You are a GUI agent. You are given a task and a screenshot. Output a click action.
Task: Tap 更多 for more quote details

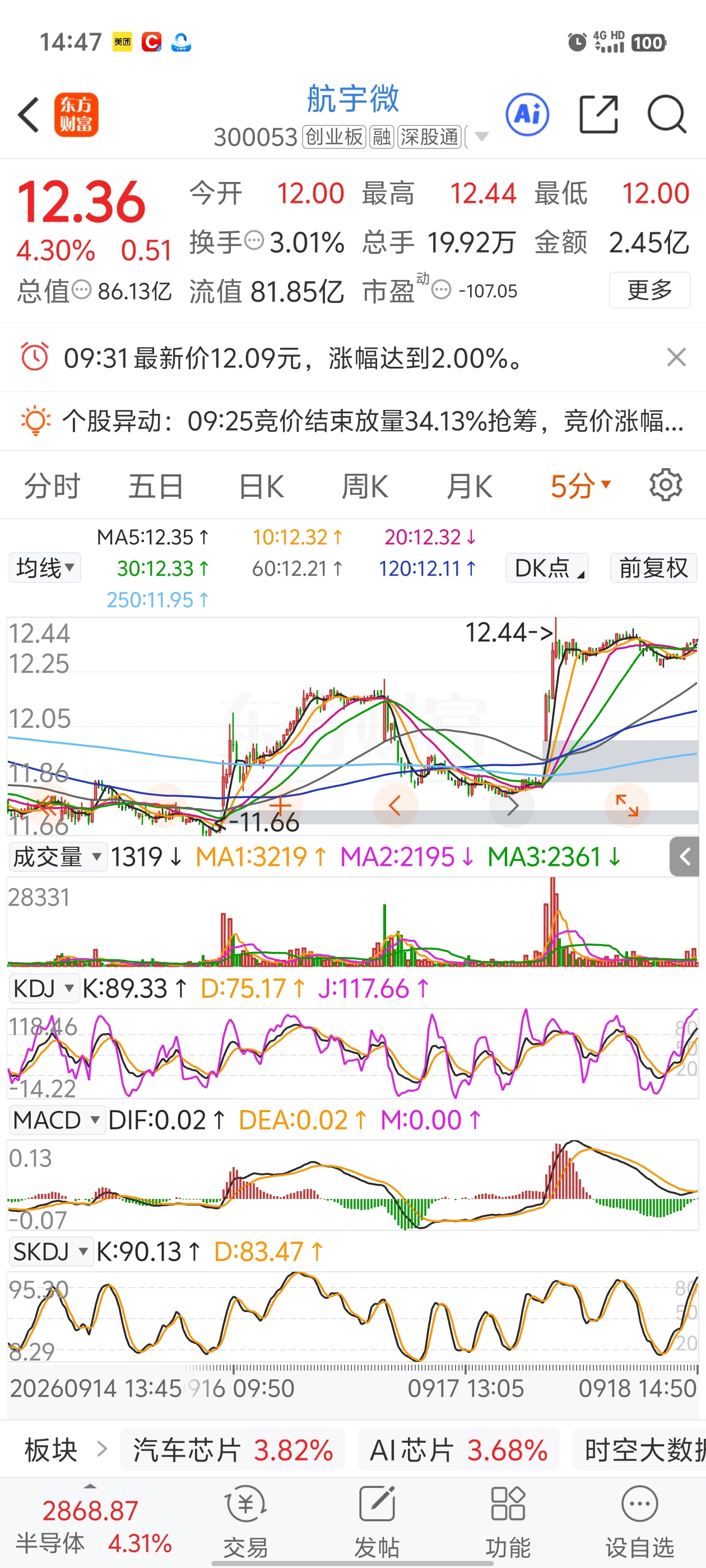[x=649, y=290]
